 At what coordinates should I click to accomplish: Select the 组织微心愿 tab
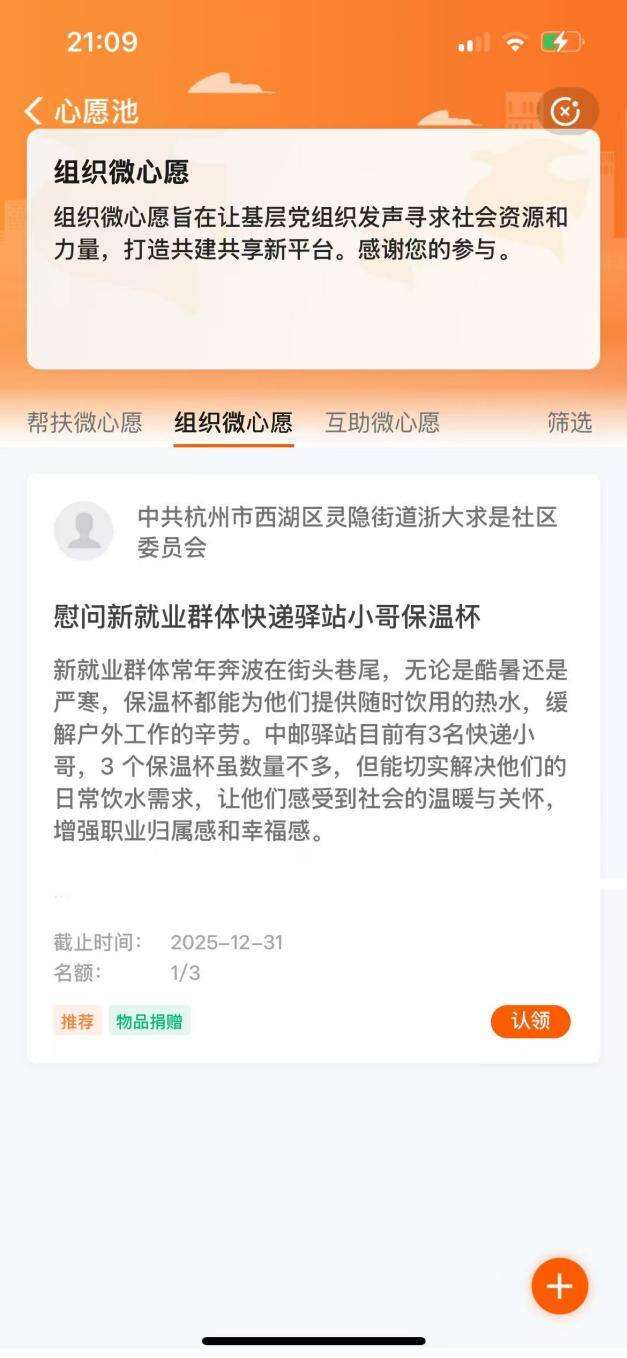(x=233, y=422)
